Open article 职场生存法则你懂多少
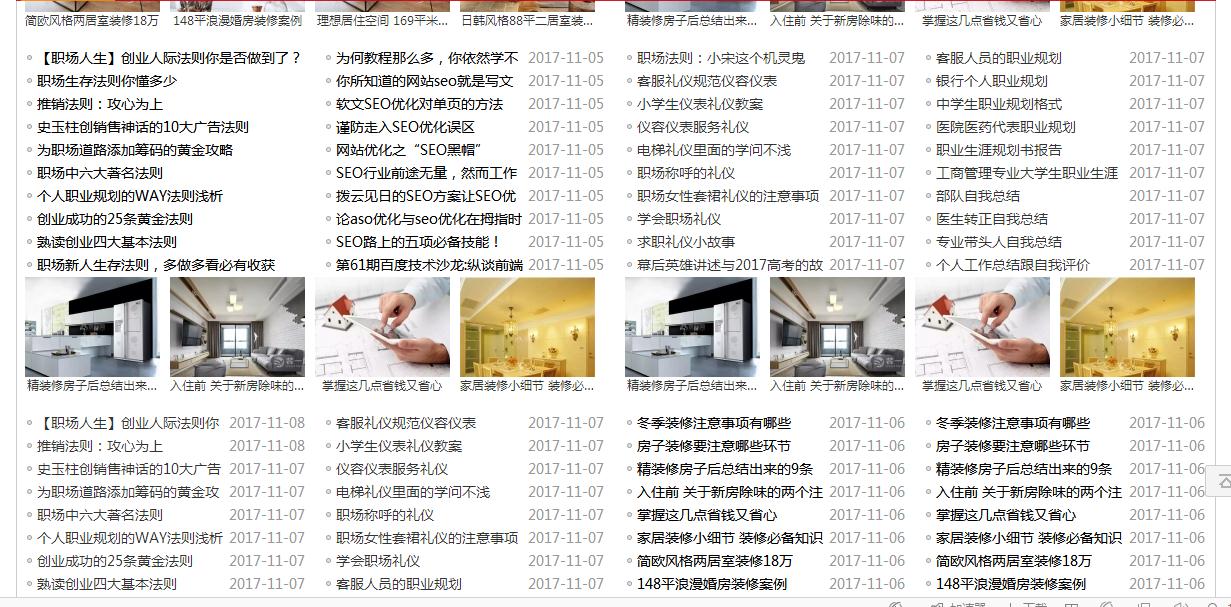The width and height of the screenshot is (1231, 607). [107, 81]
